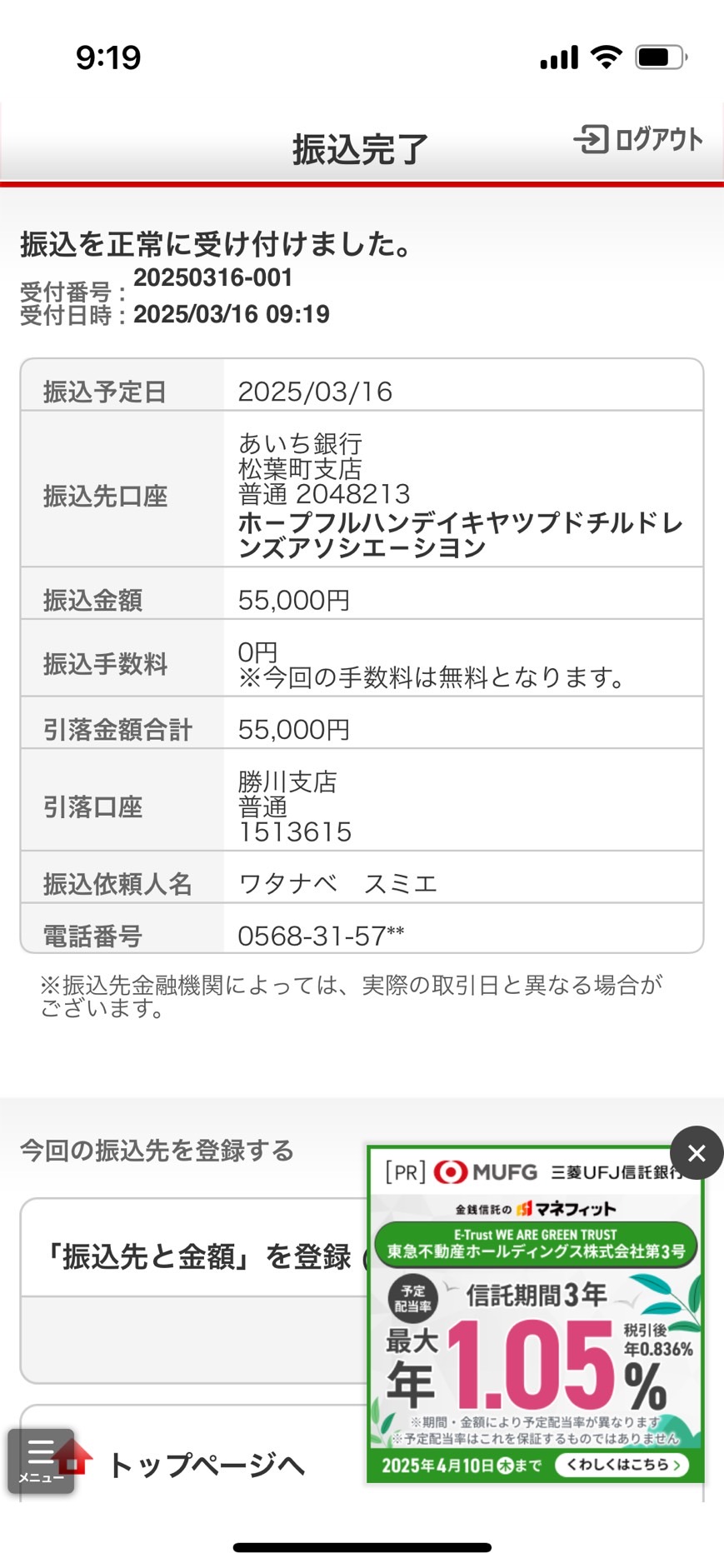Tap the ログアウト logout button
The width and height of the screenshot is (724, 1568).
(638, 139)
